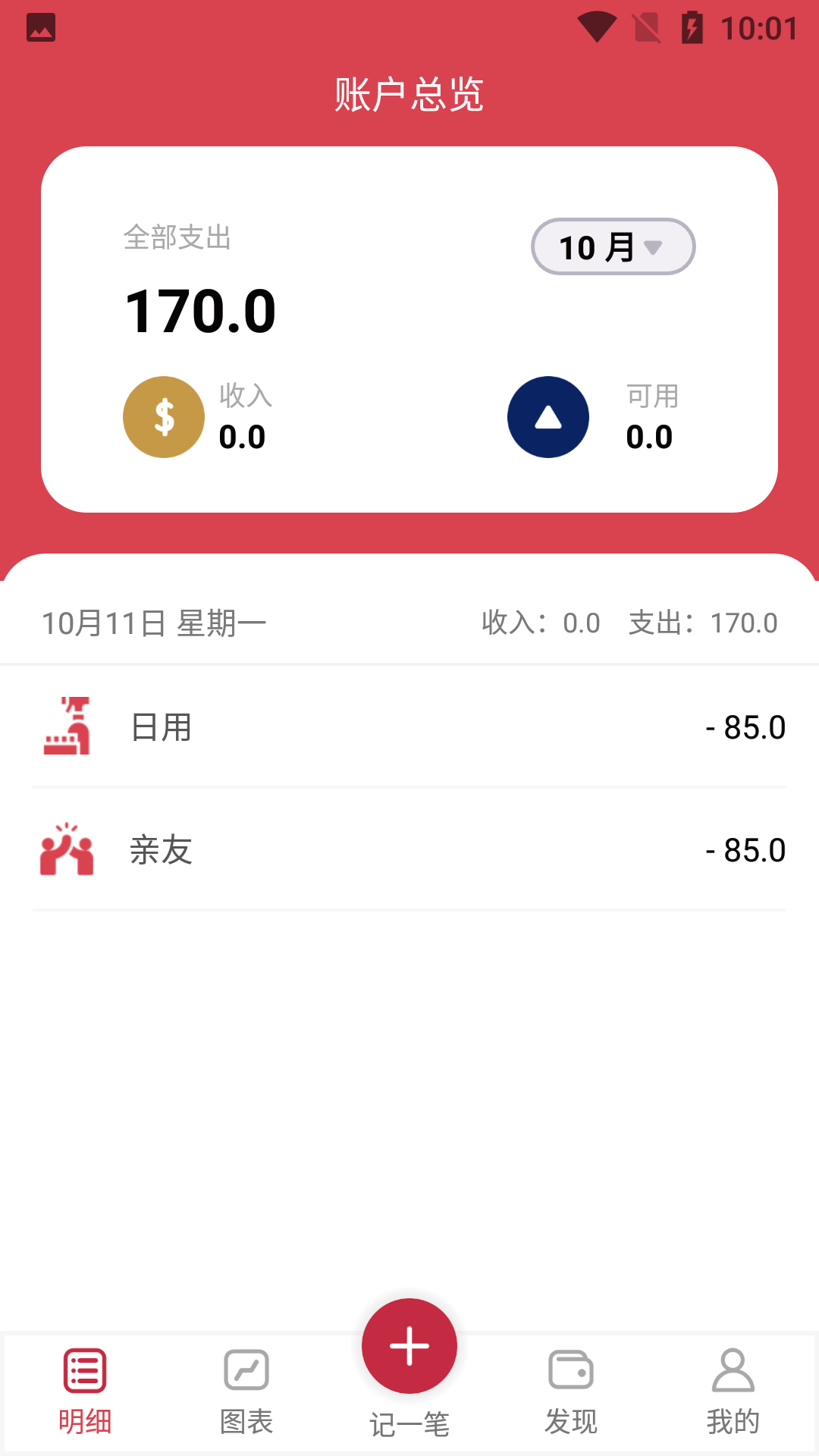Viewport: 819px width, 1456px height.
Task: Open the 10月 month selector dropdown
Action: (x=613, y=246)
